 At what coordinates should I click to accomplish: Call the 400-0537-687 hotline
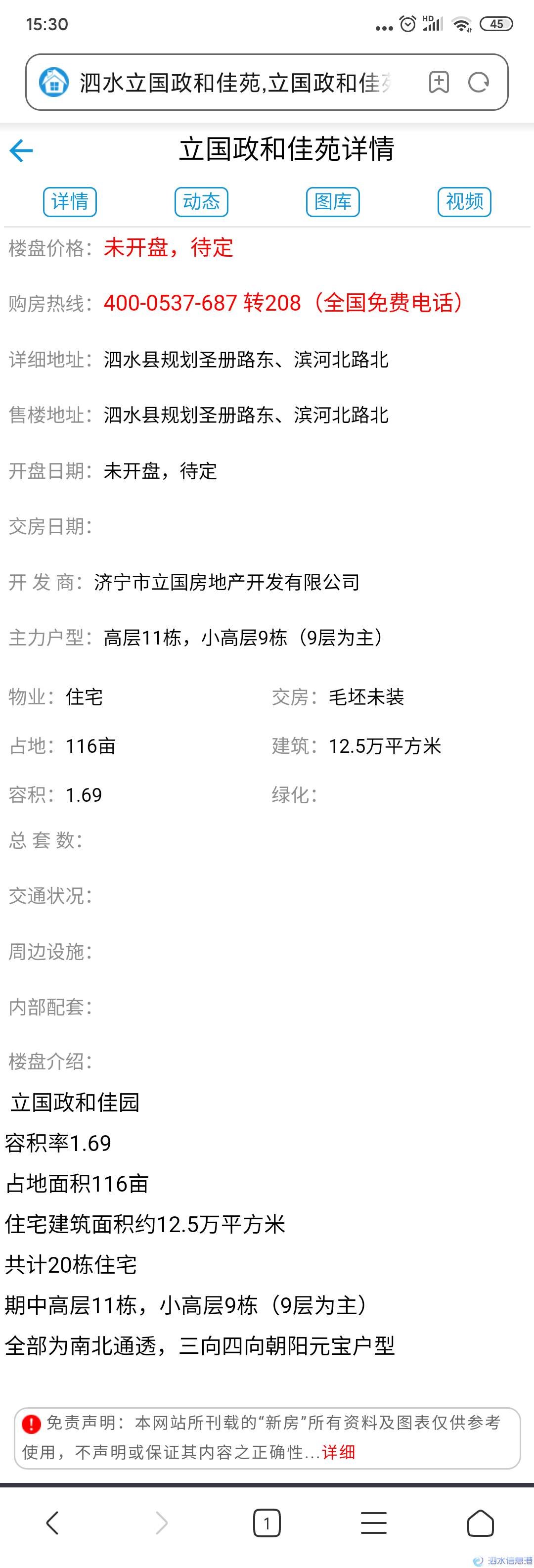tap(283, 303)
